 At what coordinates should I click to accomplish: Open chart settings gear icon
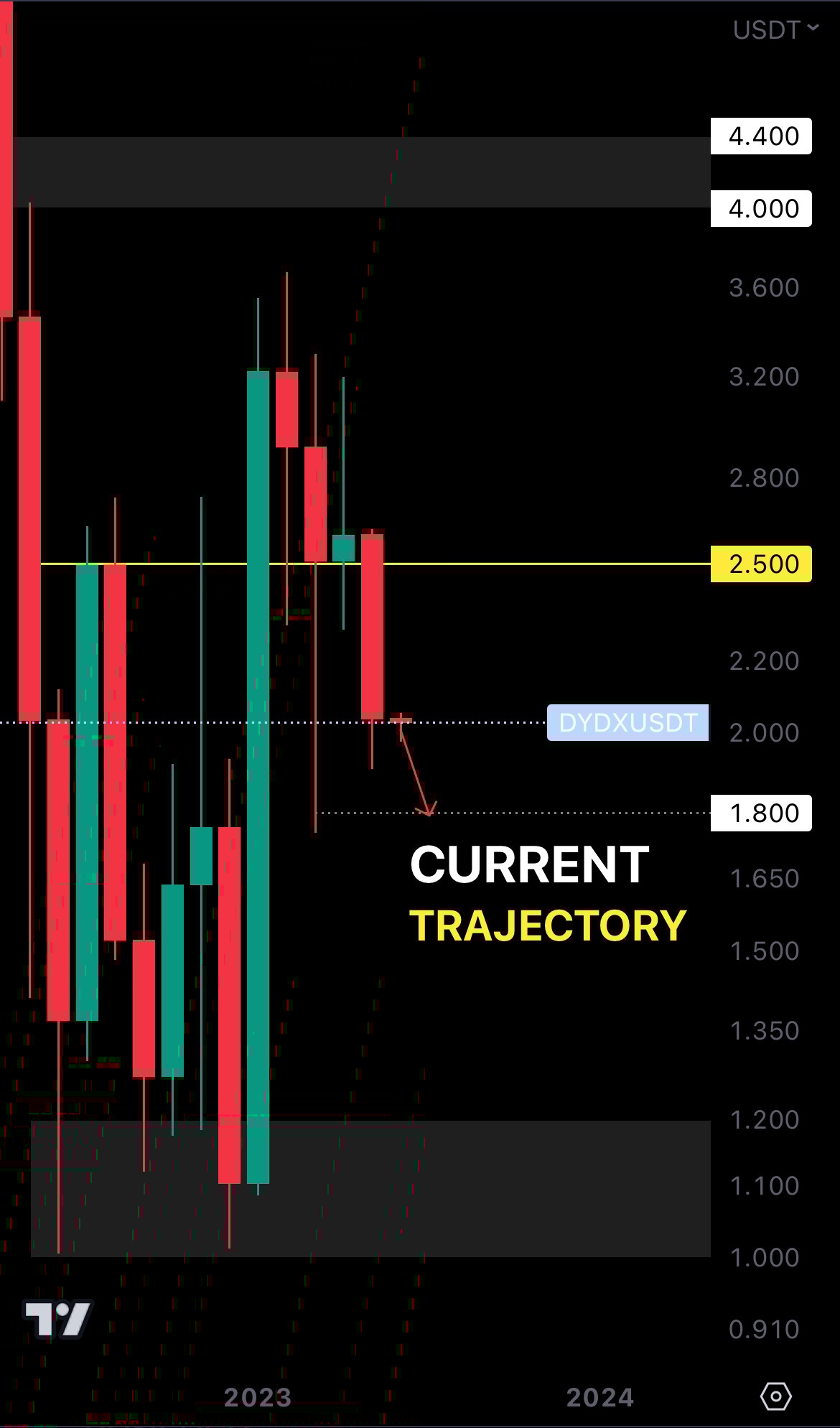click(x=775, y=1396)
